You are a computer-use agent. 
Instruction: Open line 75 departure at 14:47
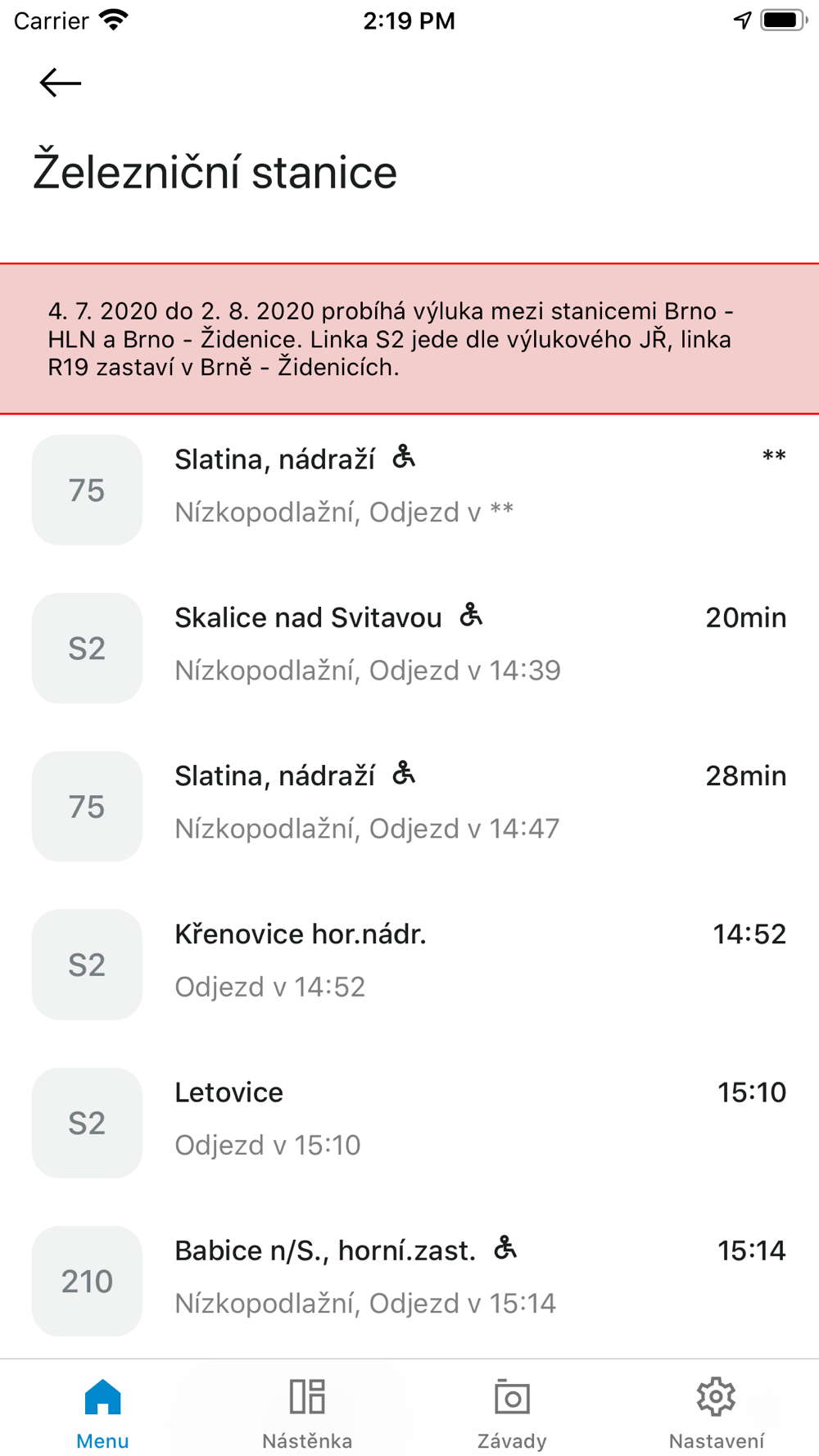pos(409,806)
